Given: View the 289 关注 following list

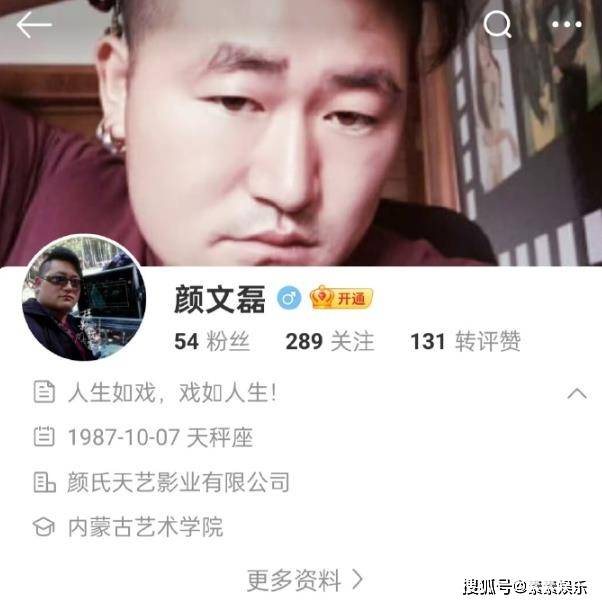Looking at the screenshot, I should (x=329, y=342).
